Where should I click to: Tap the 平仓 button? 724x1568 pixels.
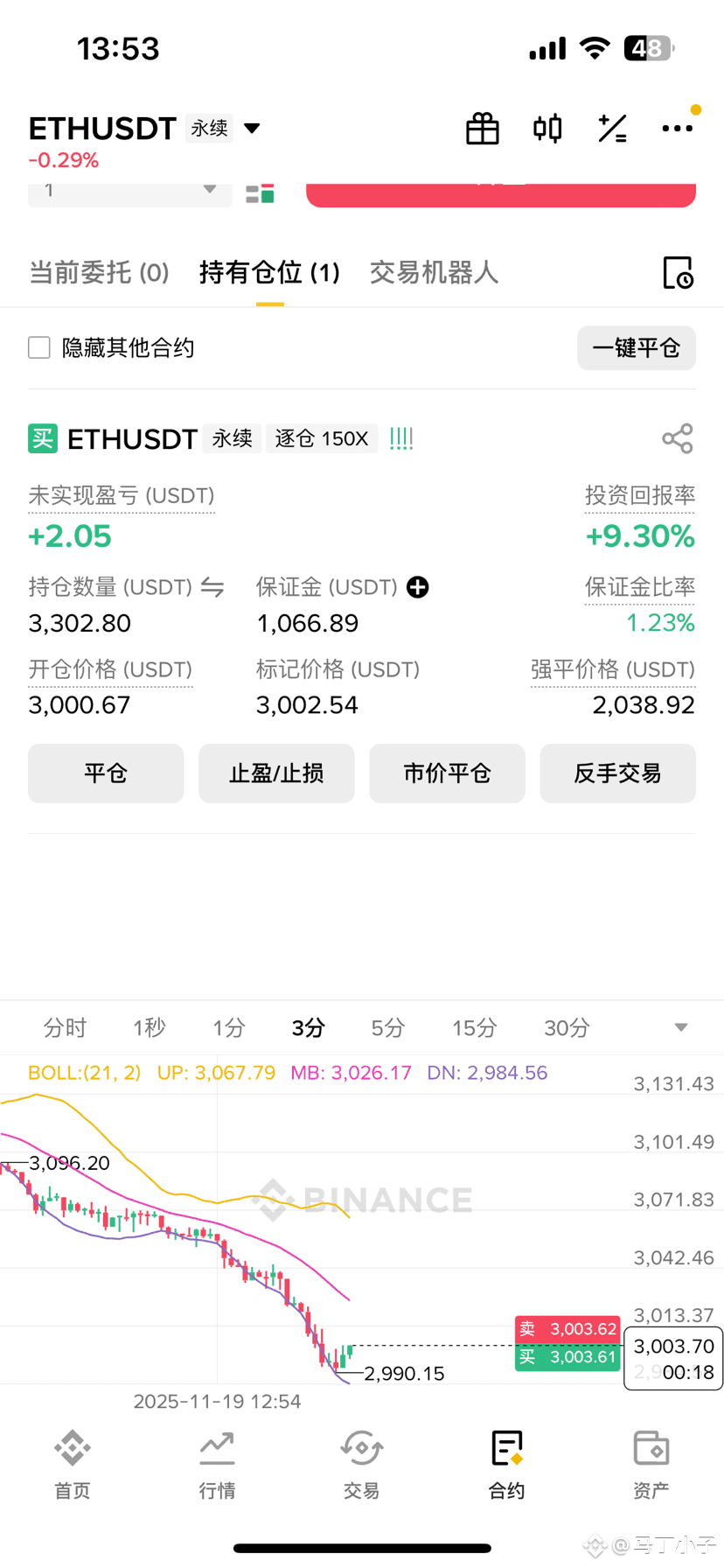click(x=106, y=773)
